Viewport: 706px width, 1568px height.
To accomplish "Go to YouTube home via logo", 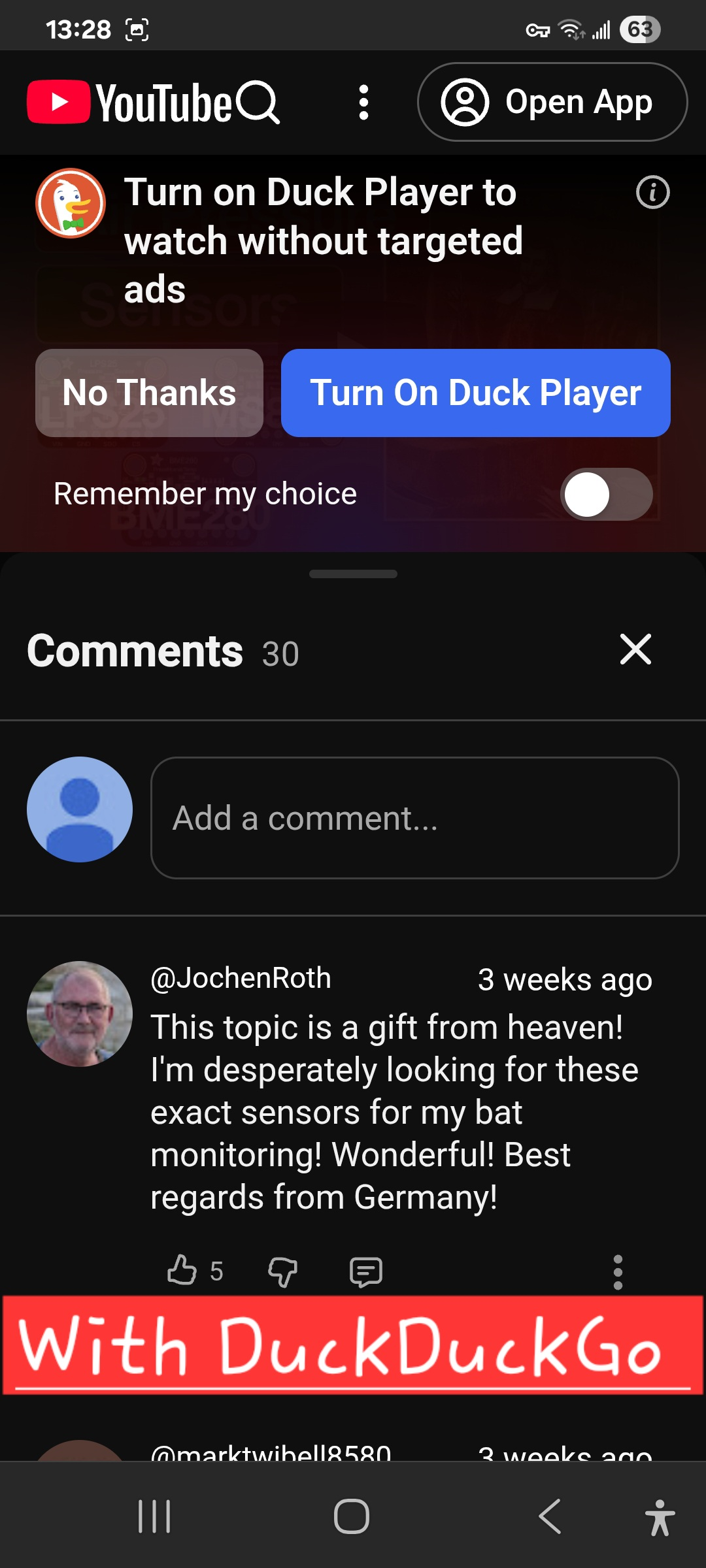I will pyautogui.click(x=129, y=103).
